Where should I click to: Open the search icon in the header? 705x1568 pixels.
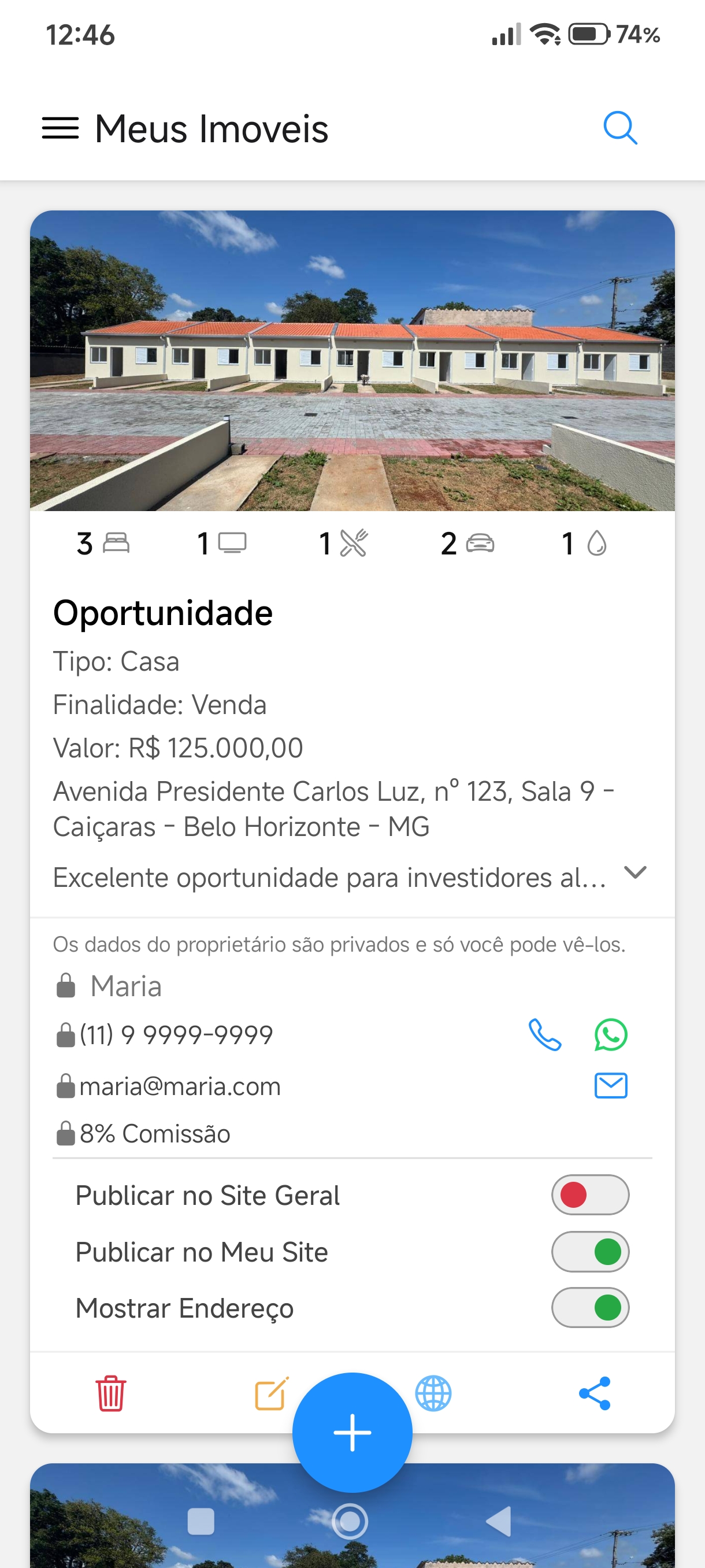click(x=621, y=128)
